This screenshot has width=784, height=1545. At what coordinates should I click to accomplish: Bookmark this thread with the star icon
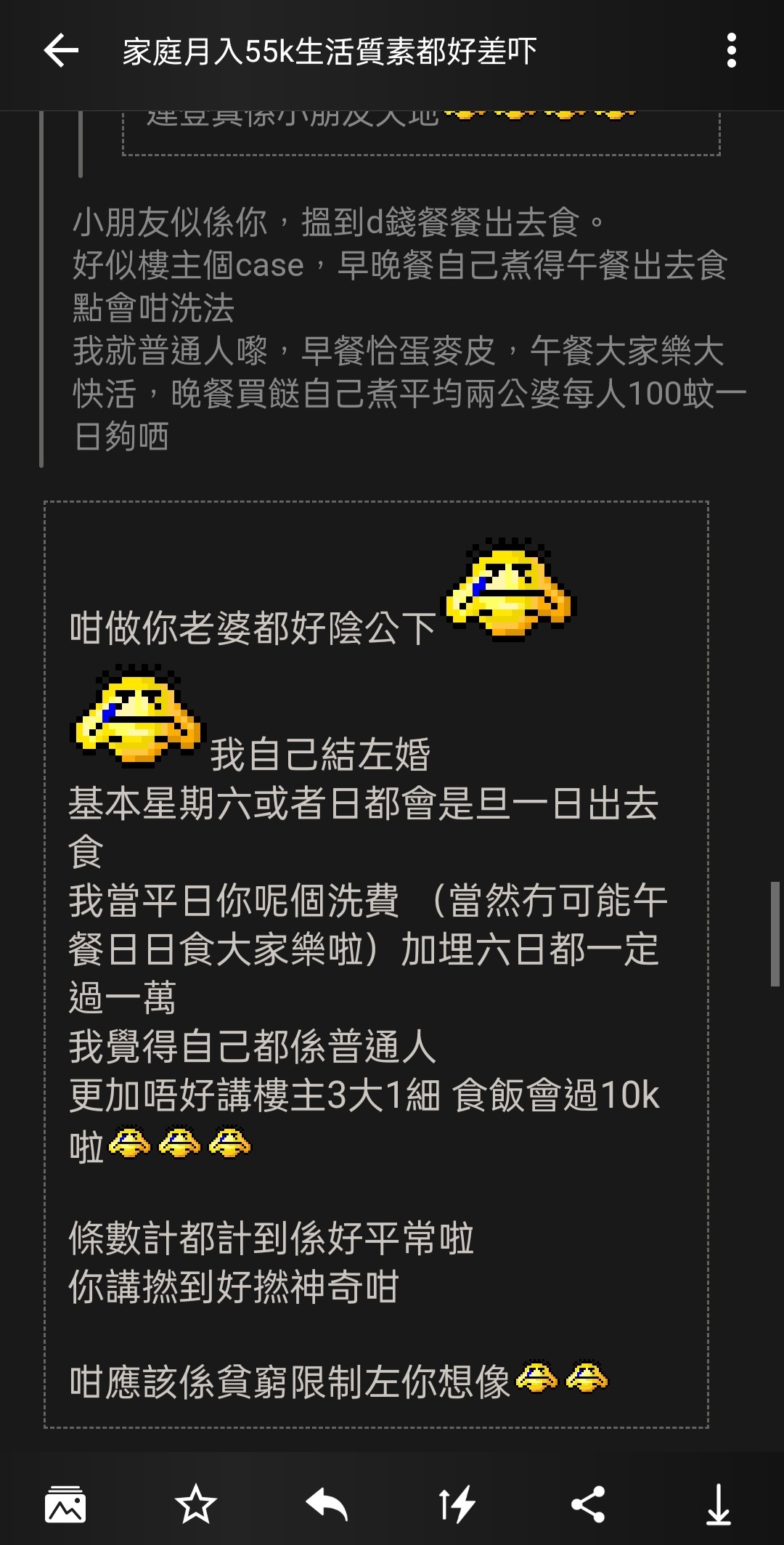coord(196,1504)
